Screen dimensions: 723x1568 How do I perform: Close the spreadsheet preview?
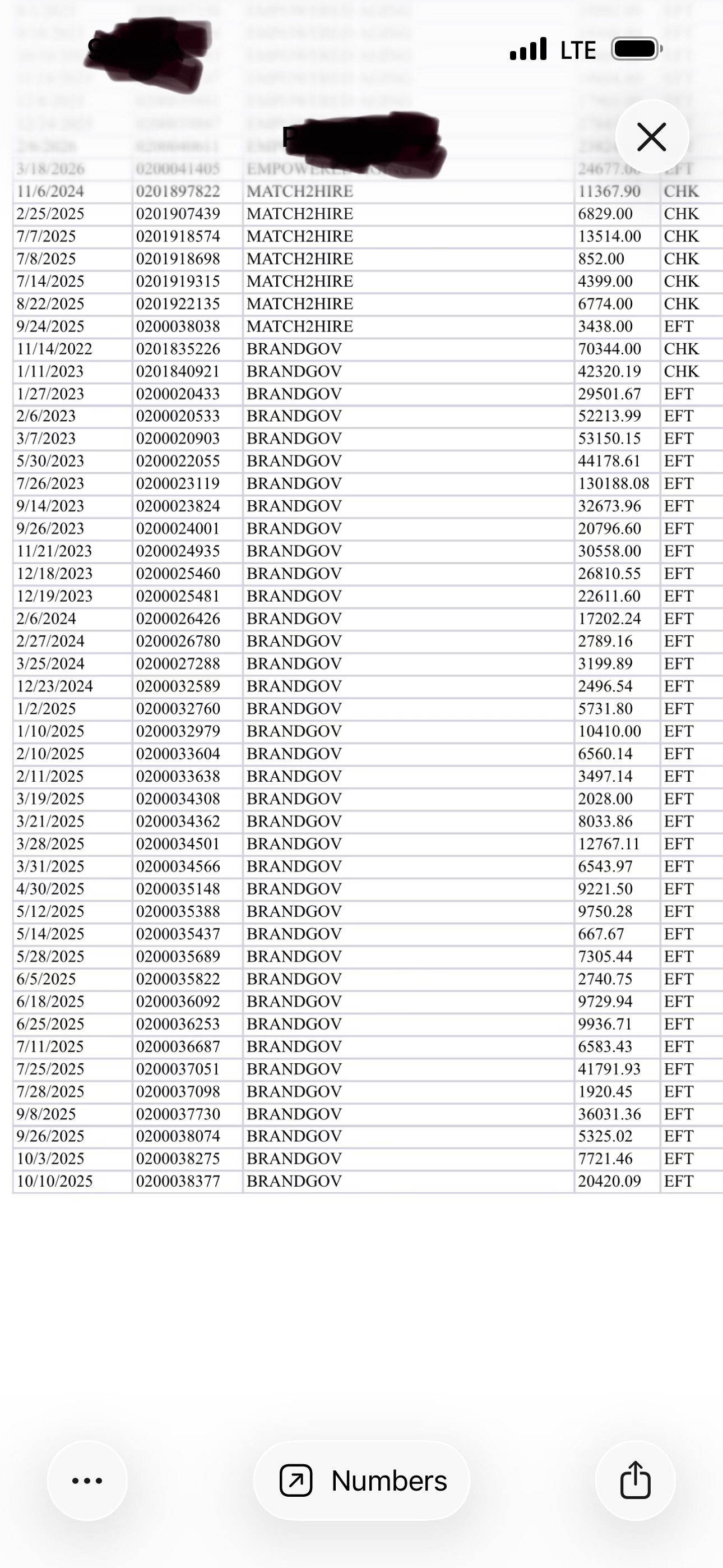point(652,136)
